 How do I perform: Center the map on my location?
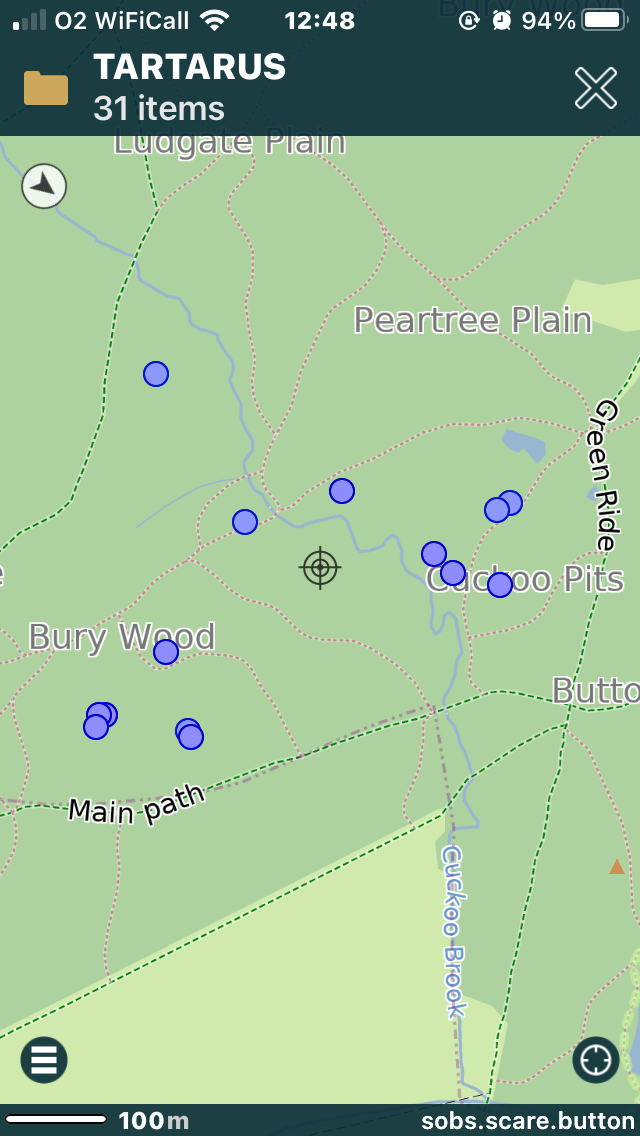[596, 1059]
